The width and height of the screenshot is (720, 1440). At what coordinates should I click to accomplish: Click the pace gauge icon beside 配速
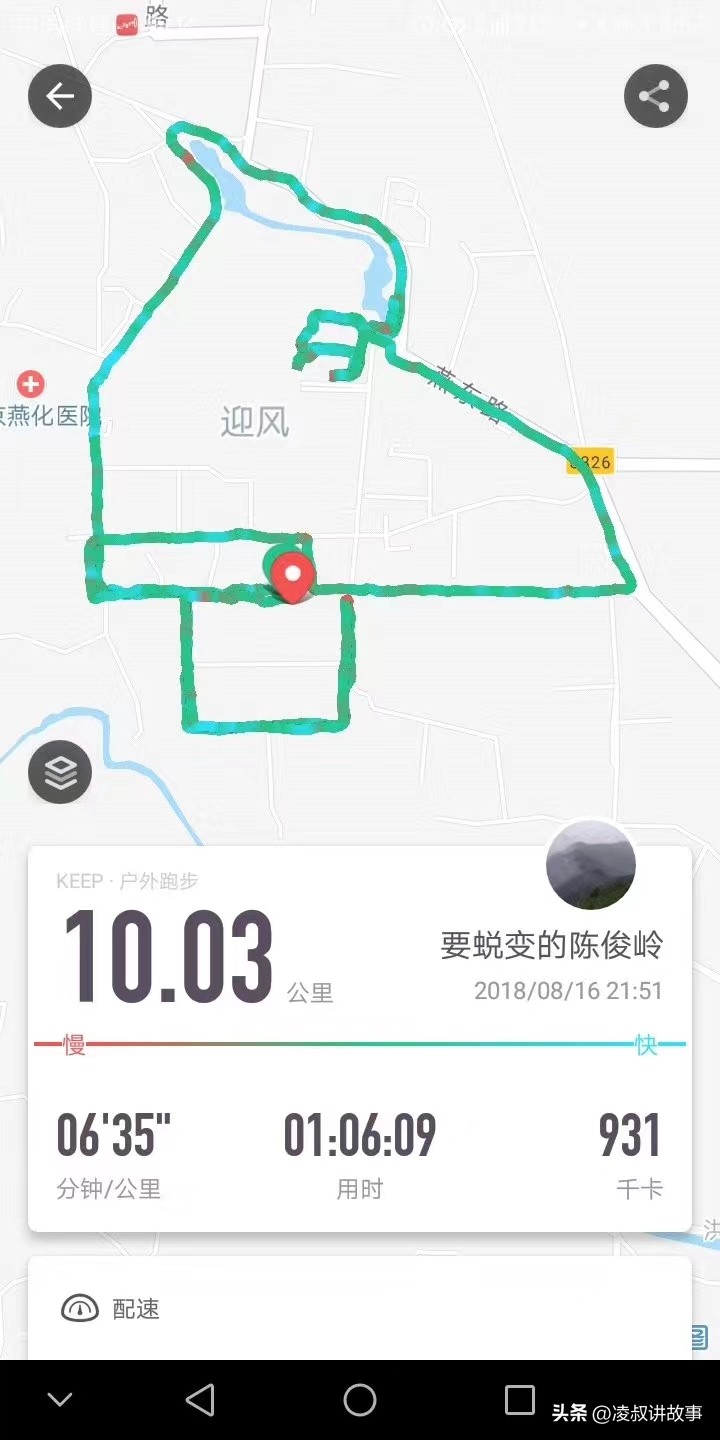(80, 1308)
